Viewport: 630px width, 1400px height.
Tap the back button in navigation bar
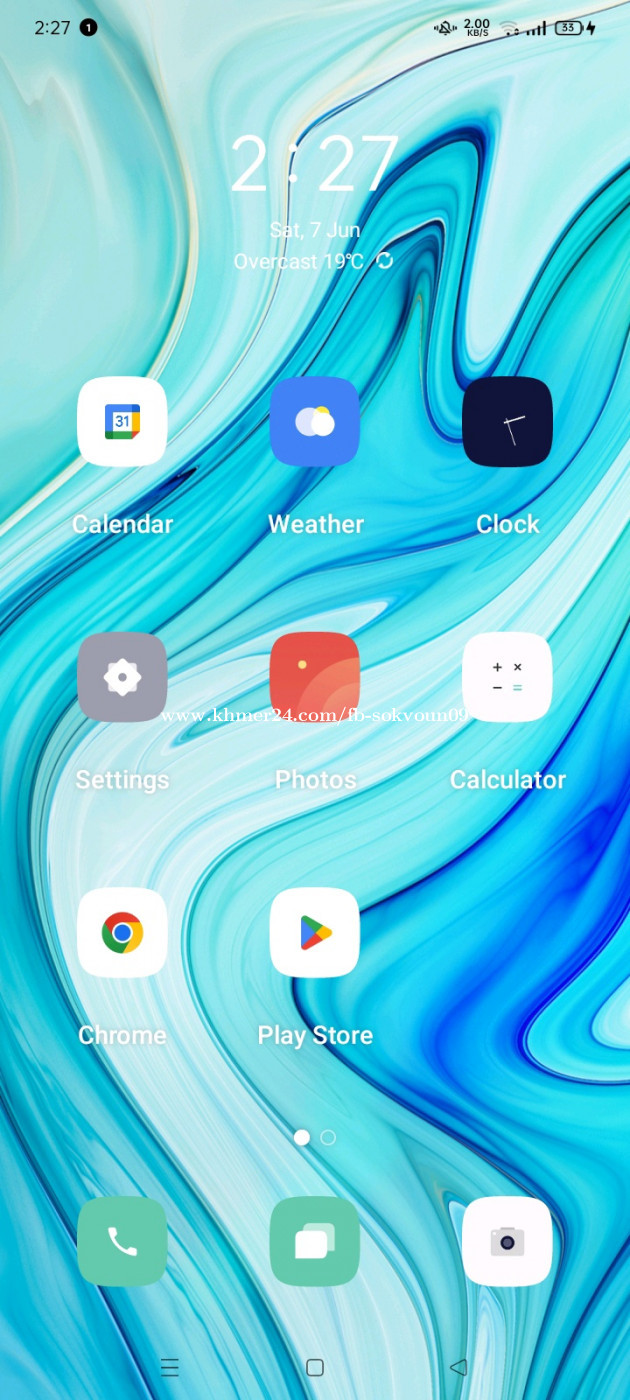(x=458, y=1367)
